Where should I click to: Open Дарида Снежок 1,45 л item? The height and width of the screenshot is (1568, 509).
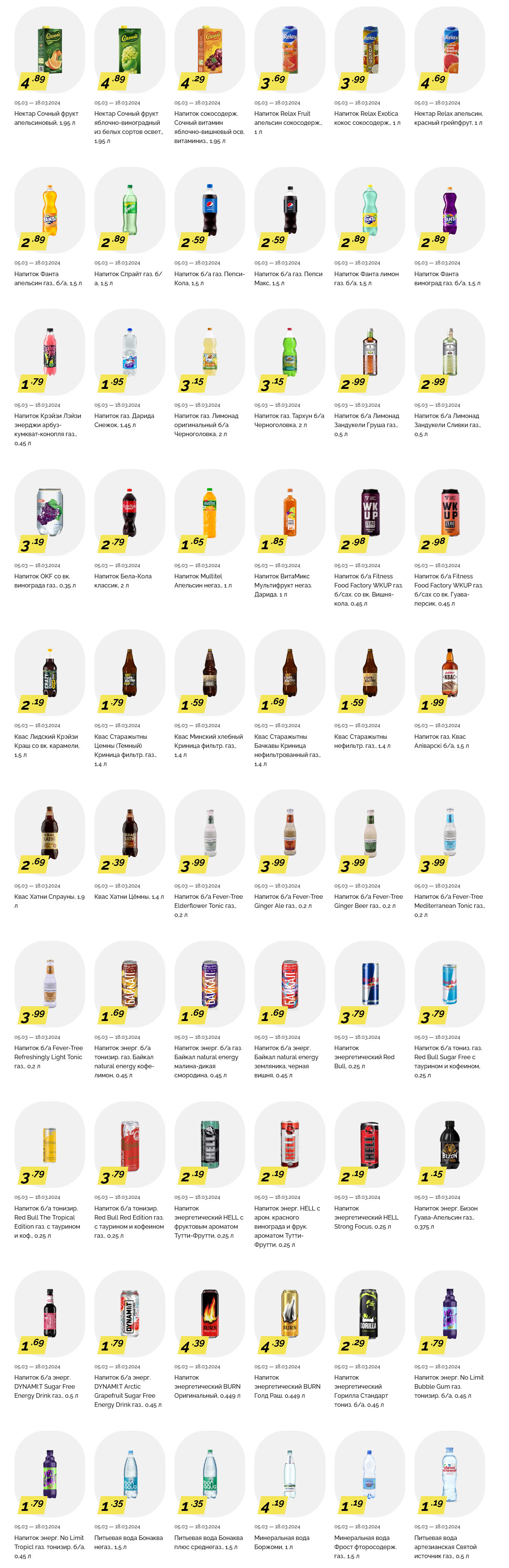click(x=129, y=352)
